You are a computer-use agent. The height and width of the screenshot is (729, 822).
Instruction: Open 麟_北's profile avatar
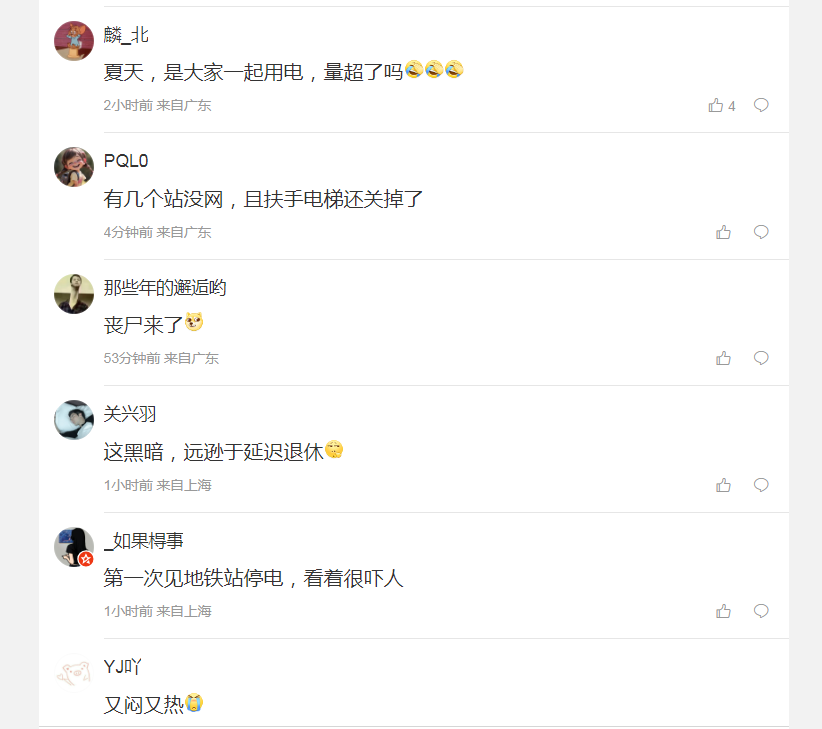74,41
